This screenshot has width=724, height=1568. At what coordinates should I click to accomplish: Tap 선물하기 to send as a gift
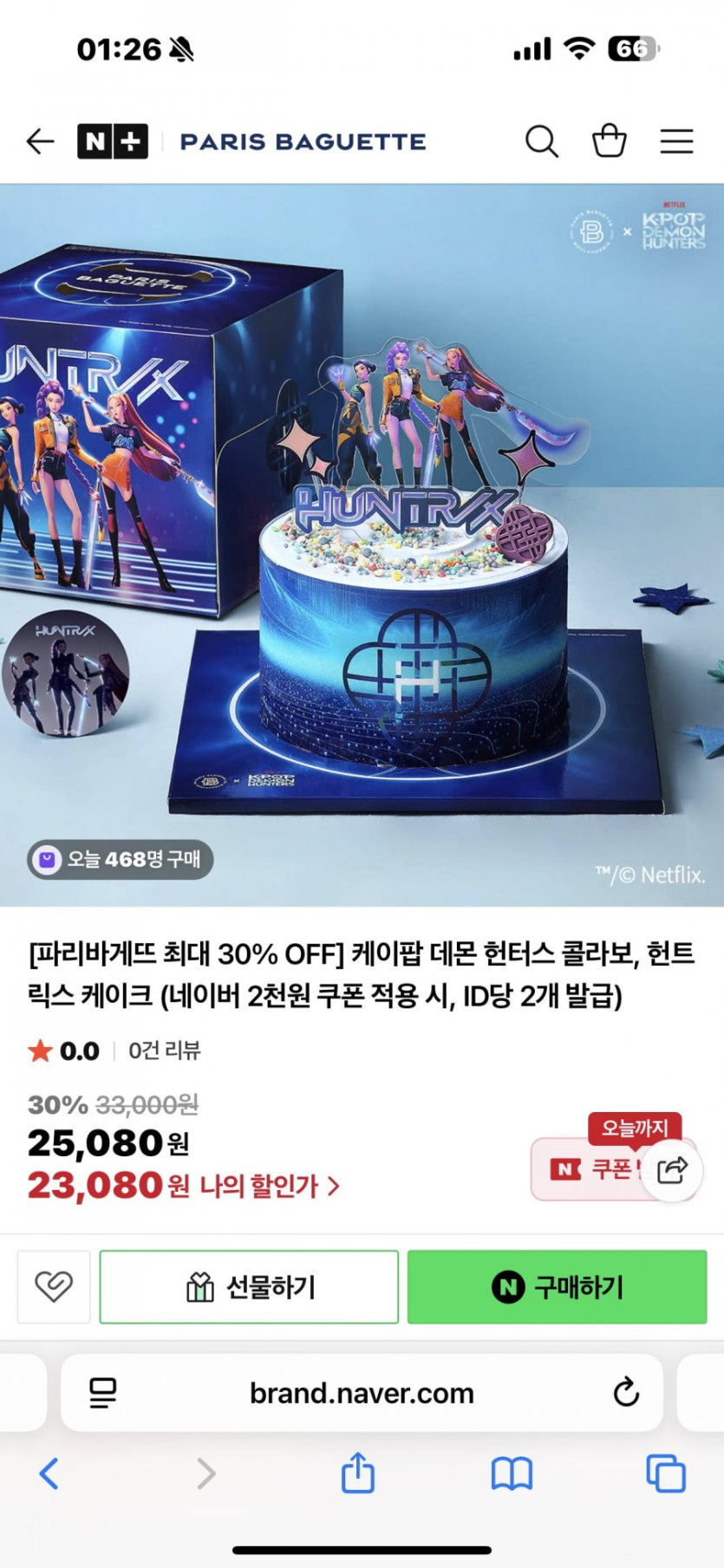(249, 1286)
